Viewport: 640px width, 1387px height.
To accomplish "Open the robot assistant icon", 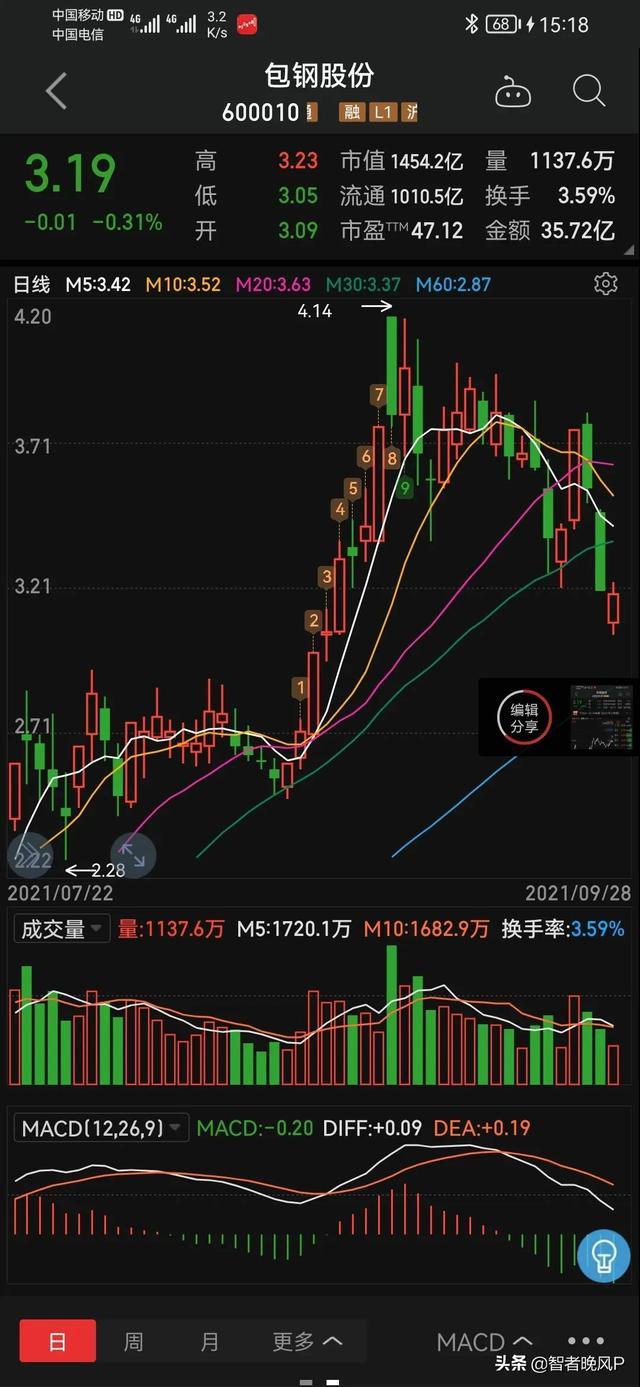I will click(514, 93).
